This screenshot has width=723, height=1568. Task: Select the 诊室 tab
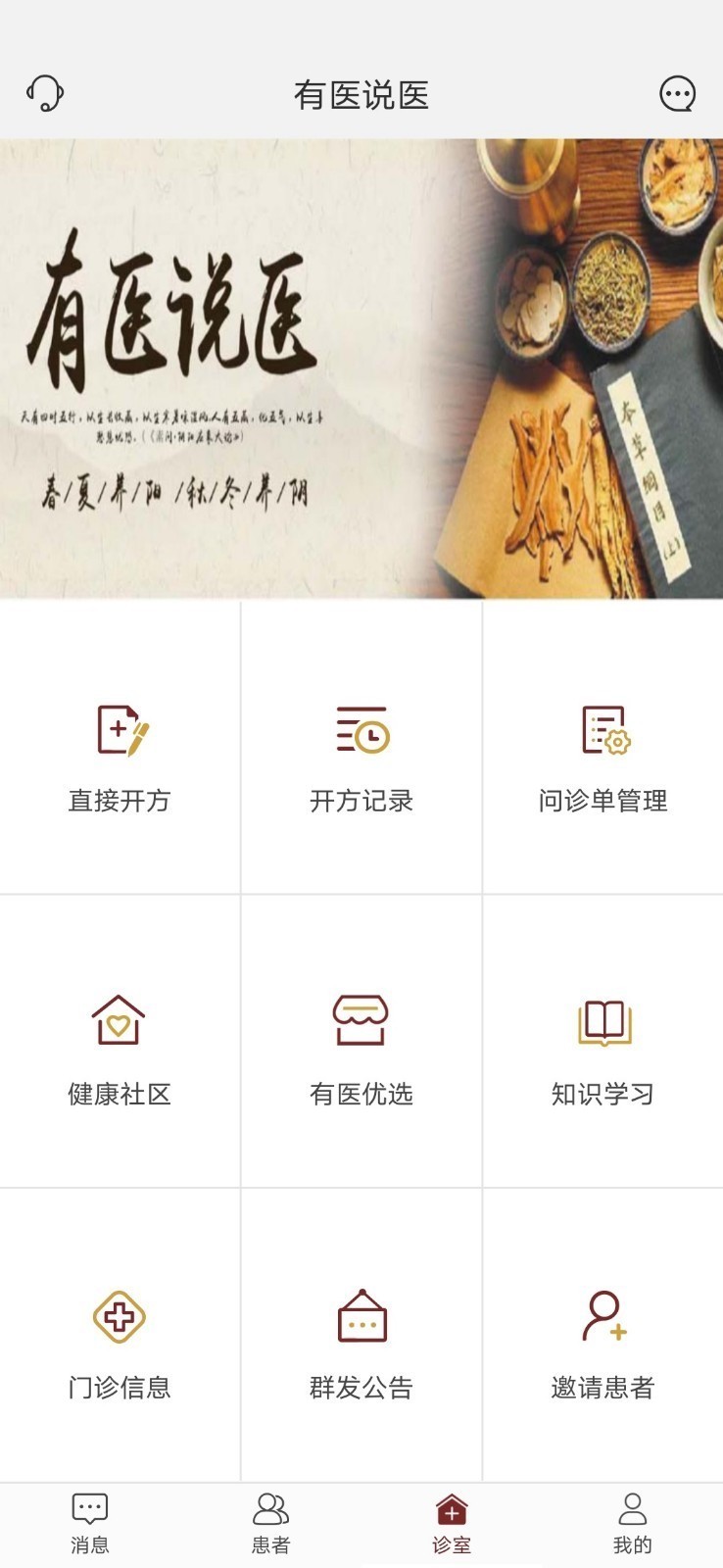tap(452, 1524)
